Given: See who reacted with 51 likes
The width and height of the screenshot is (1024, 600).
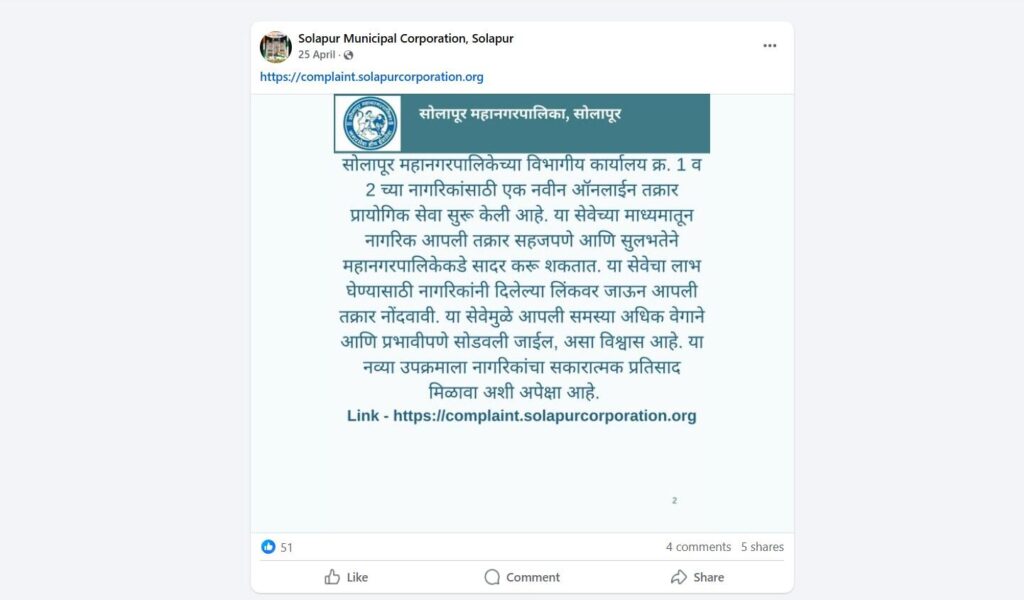Looking at the screenshot, I should [278, 547].
